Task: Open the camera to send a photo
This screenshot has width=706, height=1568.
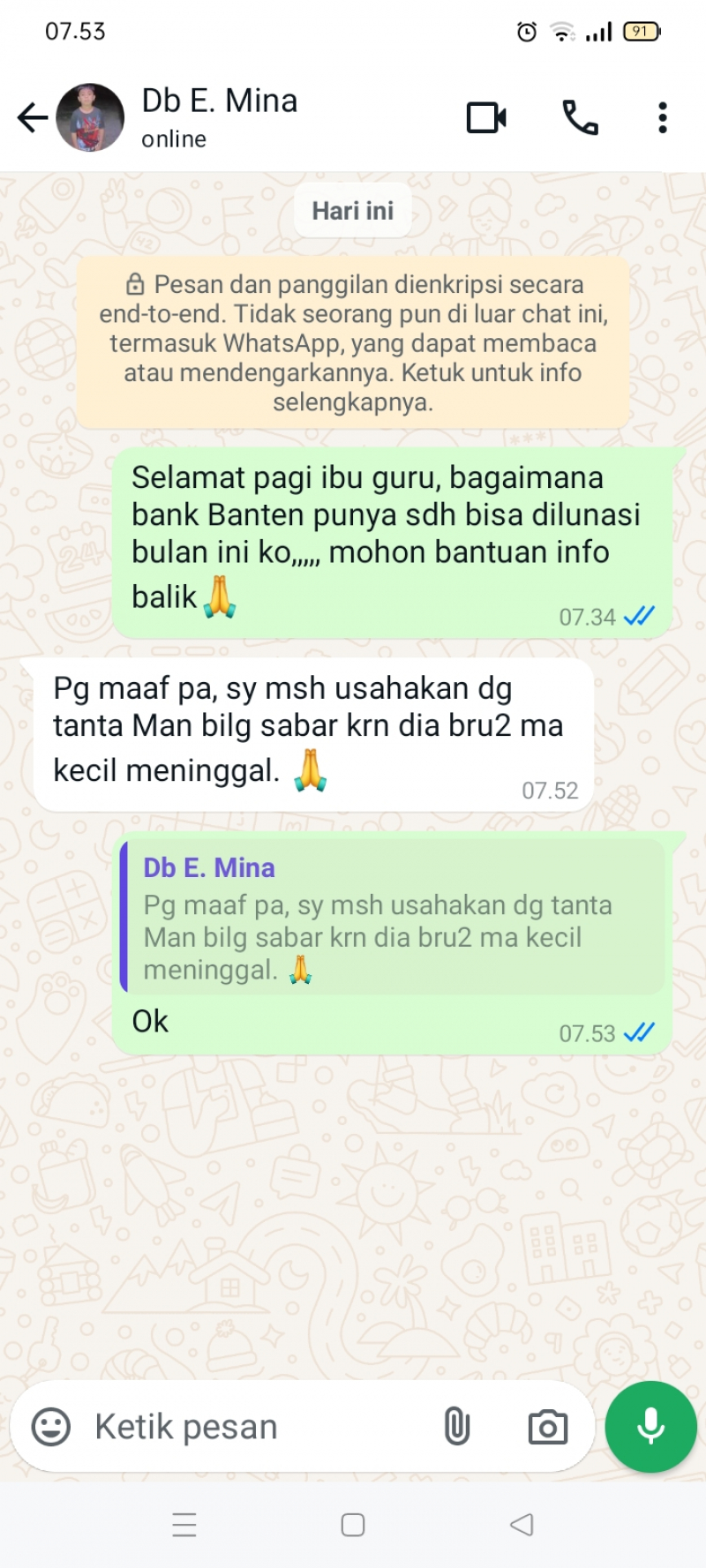Action: pos(548,1427)
